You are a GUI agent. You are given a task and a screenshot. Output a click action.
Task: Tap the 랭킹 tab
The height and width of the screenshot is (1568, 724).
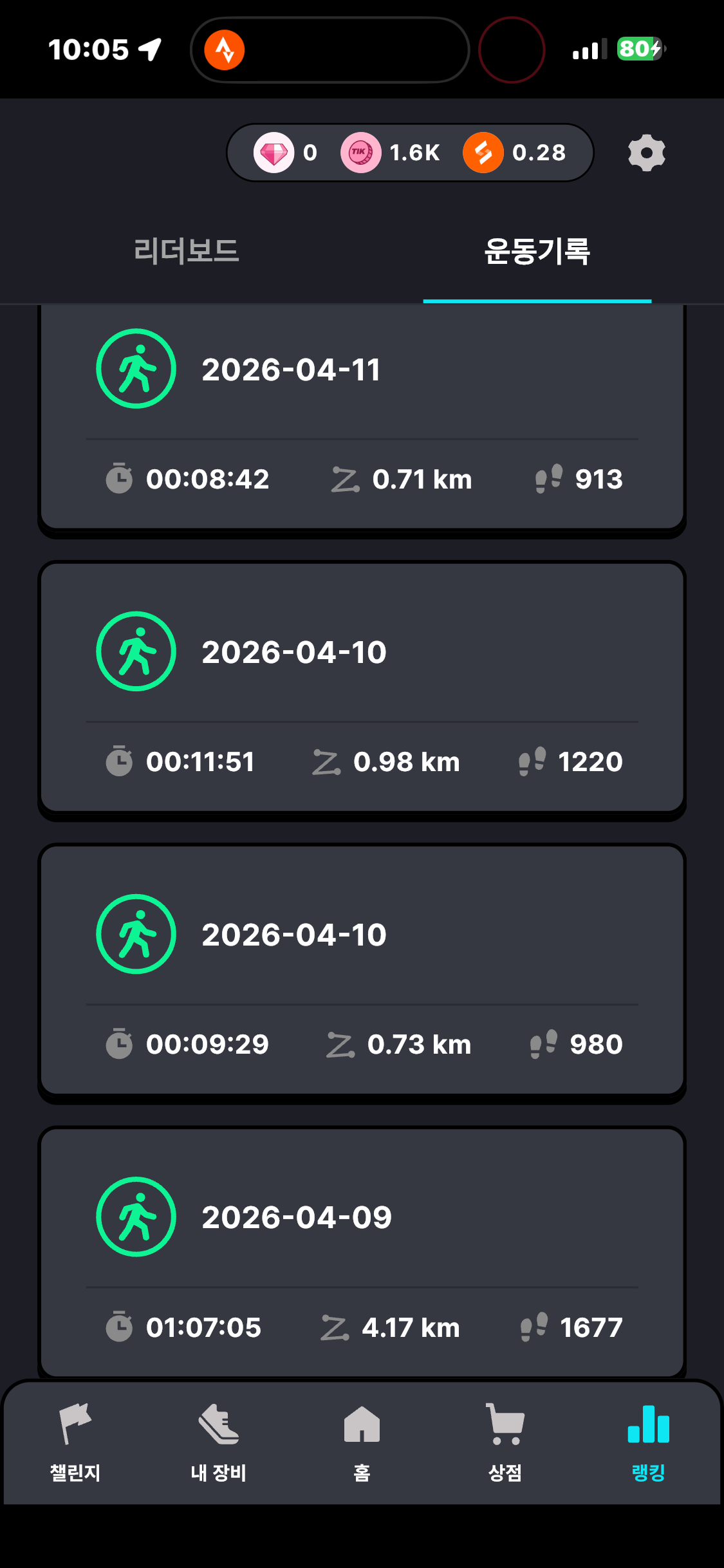click(x=648, y=1442)
